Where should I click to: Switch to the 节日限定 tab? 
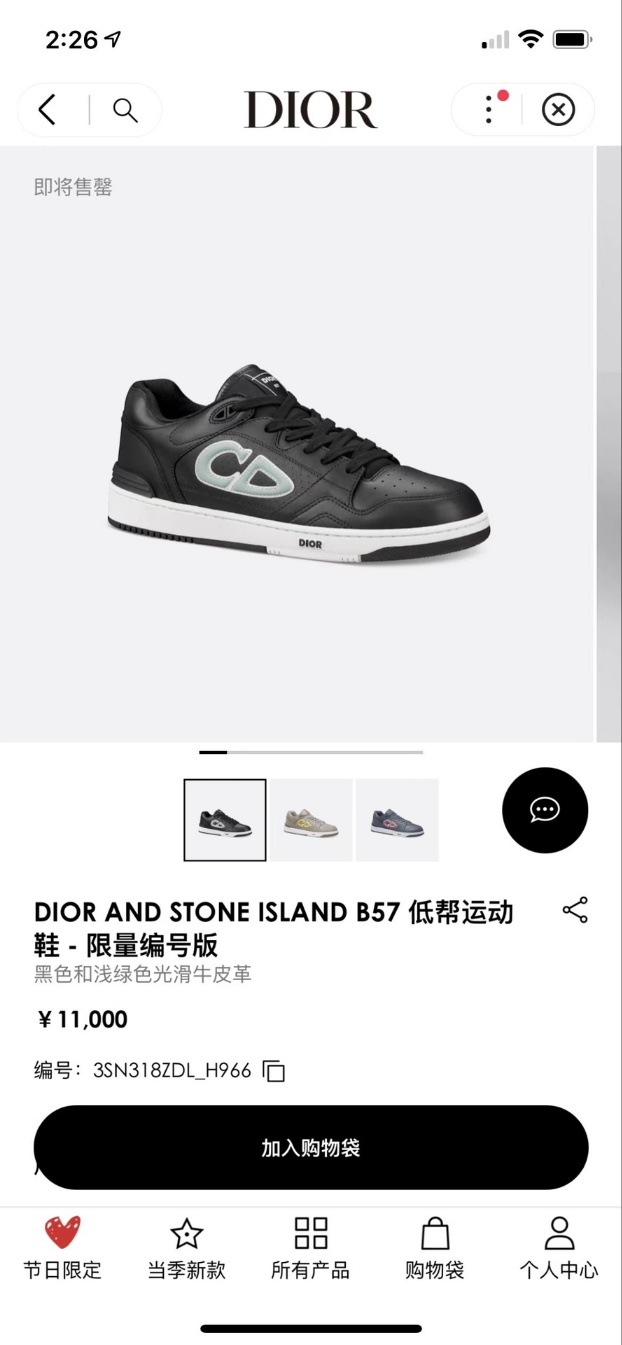click(x=62, y=1248)
